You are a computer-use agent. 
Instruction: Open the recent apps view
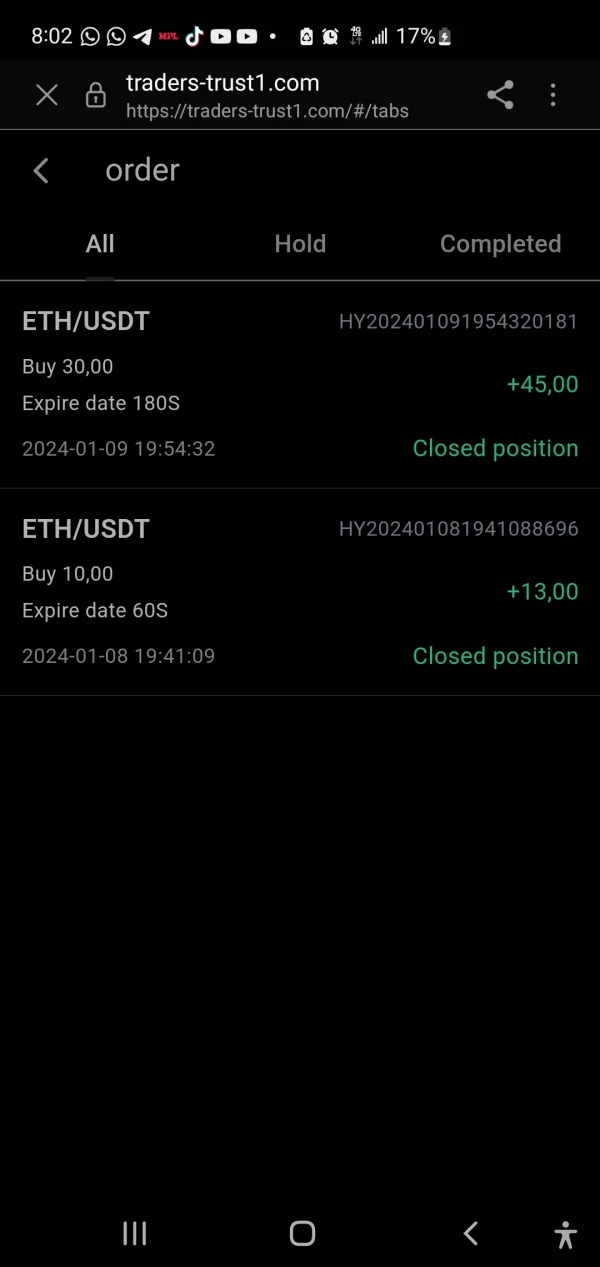tap(135, 1233)
